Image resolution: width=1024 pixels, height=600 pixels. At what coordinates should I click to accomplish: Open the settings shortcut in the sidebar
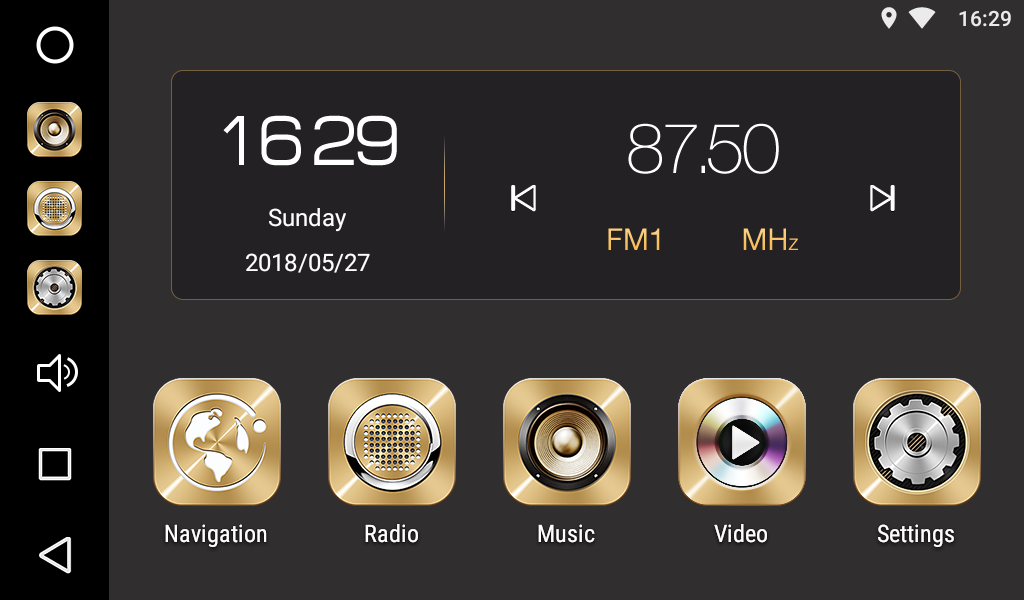(54, 287)
